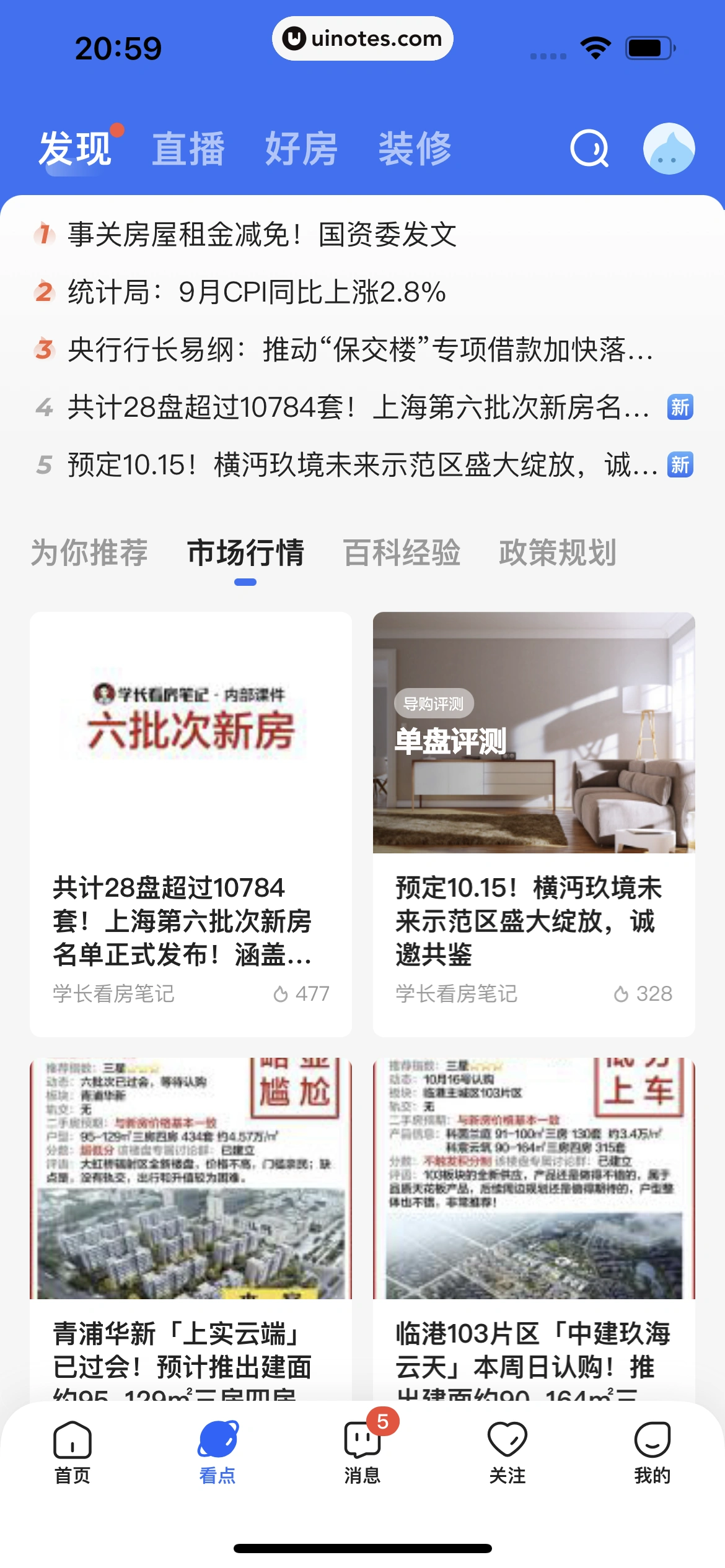Switch to the 装修 tab
The image size is (725, 1568).
pos(415,149)
